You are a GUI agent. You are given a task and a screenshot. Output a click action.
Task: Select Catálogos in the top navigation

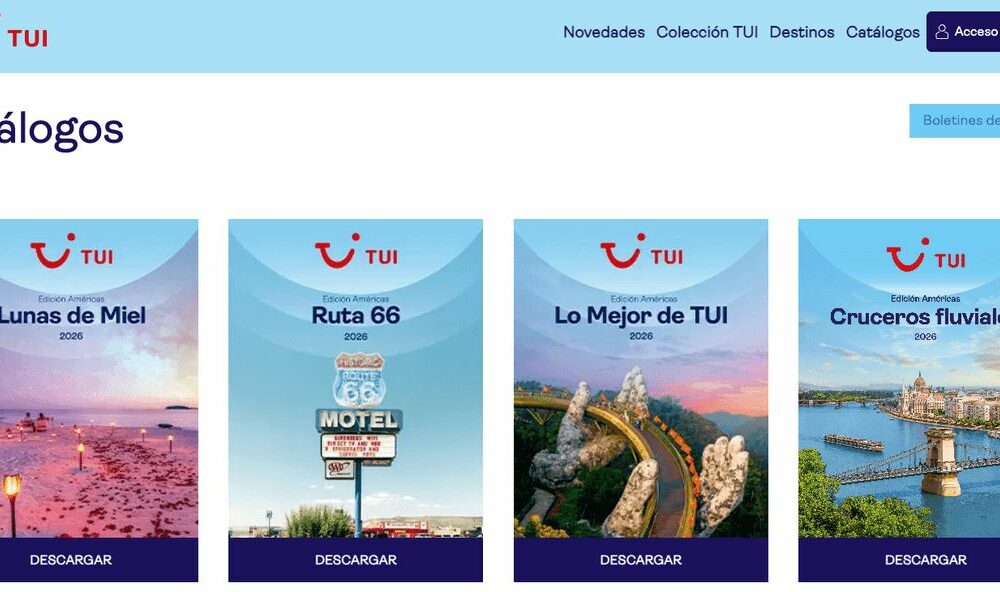(x=882, y=32)
